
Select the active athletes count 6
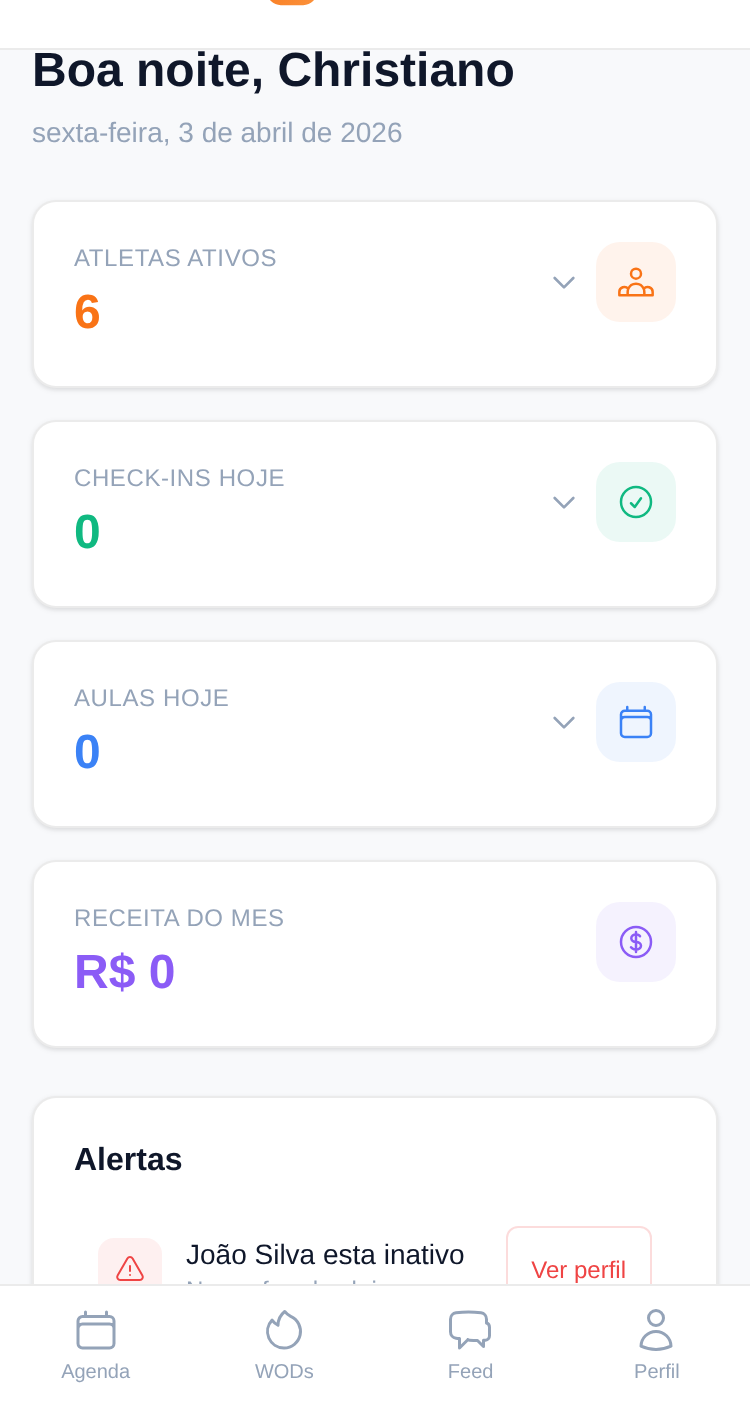point(87,311)
